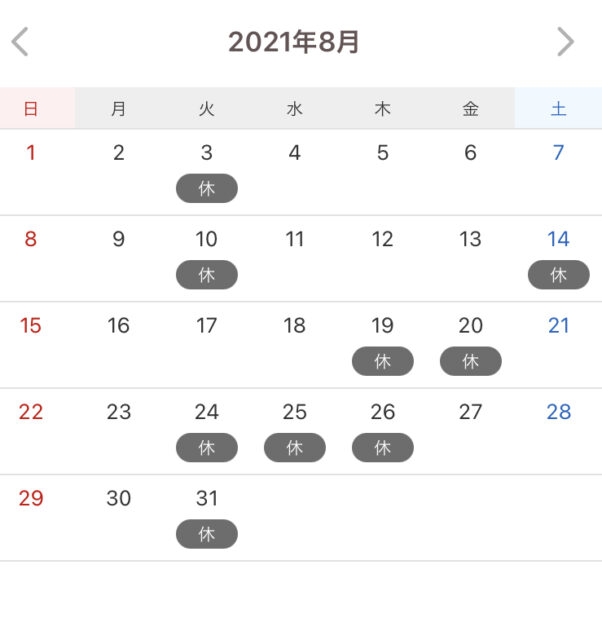This screenshot has width=602, height=640.
Task: Go to the next month
Action: [565, 42]
